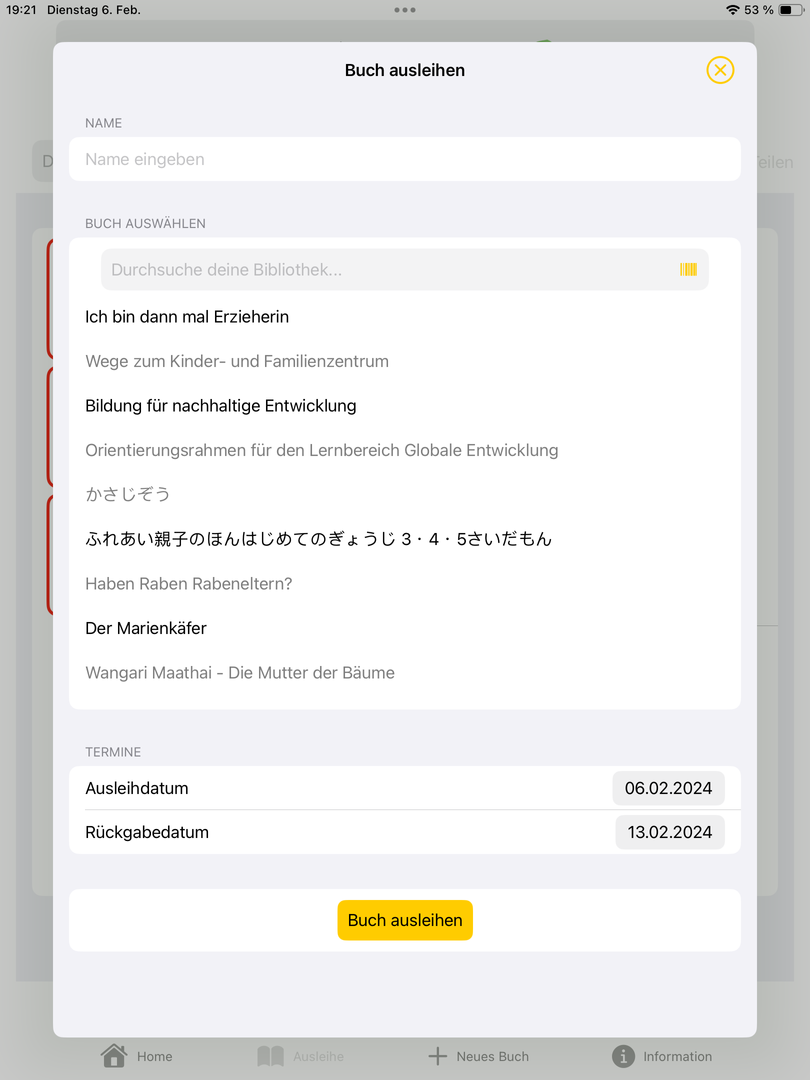
Task: Change the Ausleihdatum 06.02.2024
Action: 668,788
